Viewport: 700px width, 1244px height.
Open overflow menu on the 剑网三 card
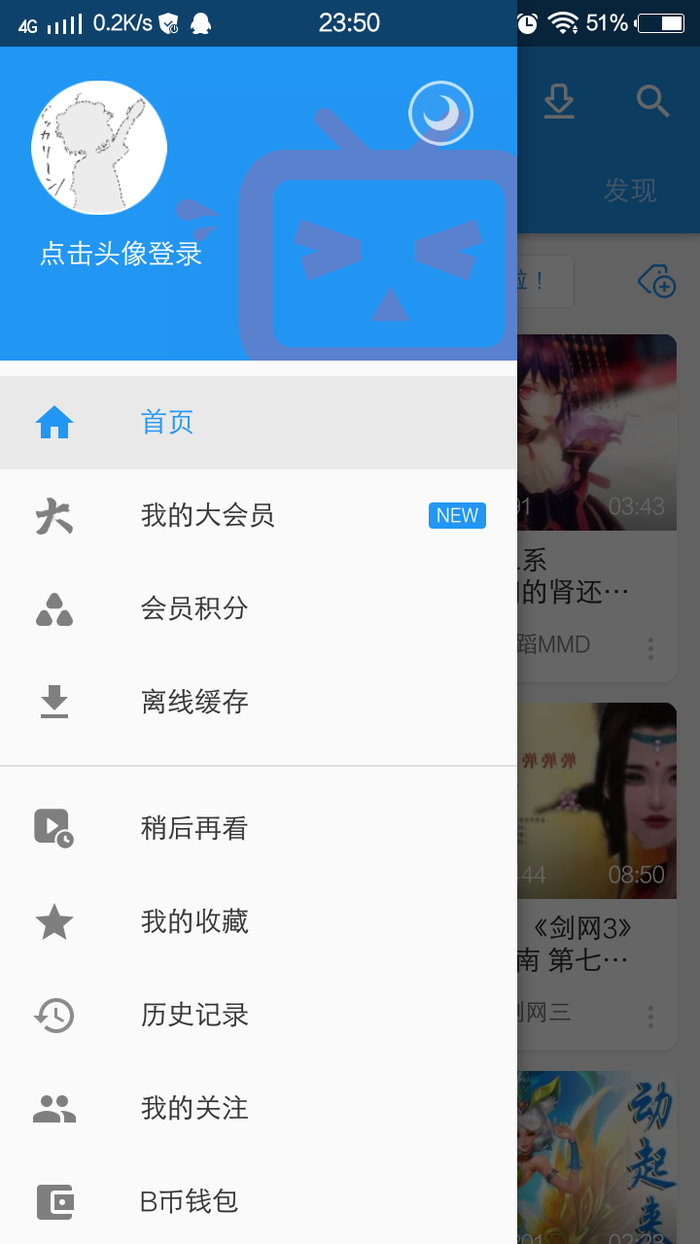650,1017
